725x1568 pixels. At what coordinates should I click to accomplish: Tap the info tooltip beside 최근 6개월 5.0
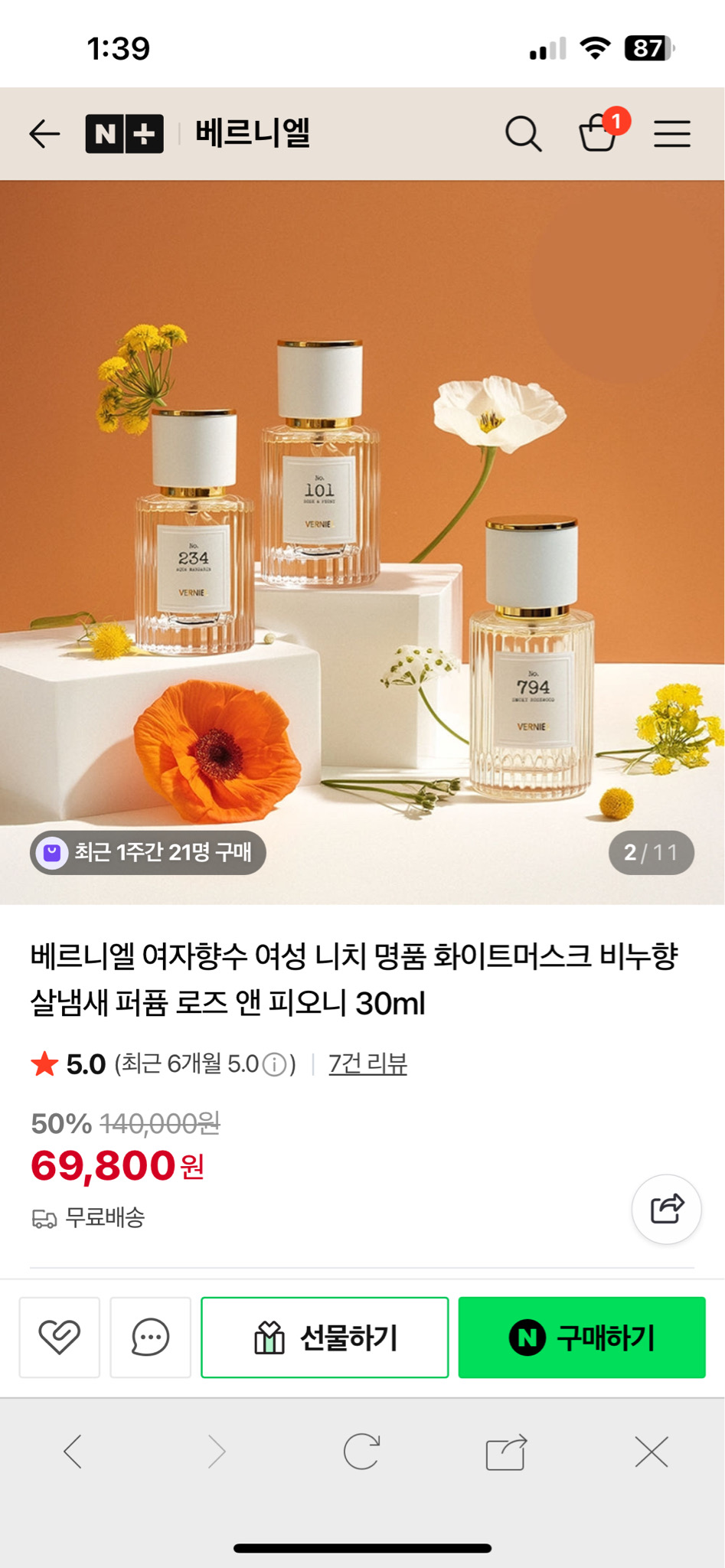click(x=273, y=1063)
